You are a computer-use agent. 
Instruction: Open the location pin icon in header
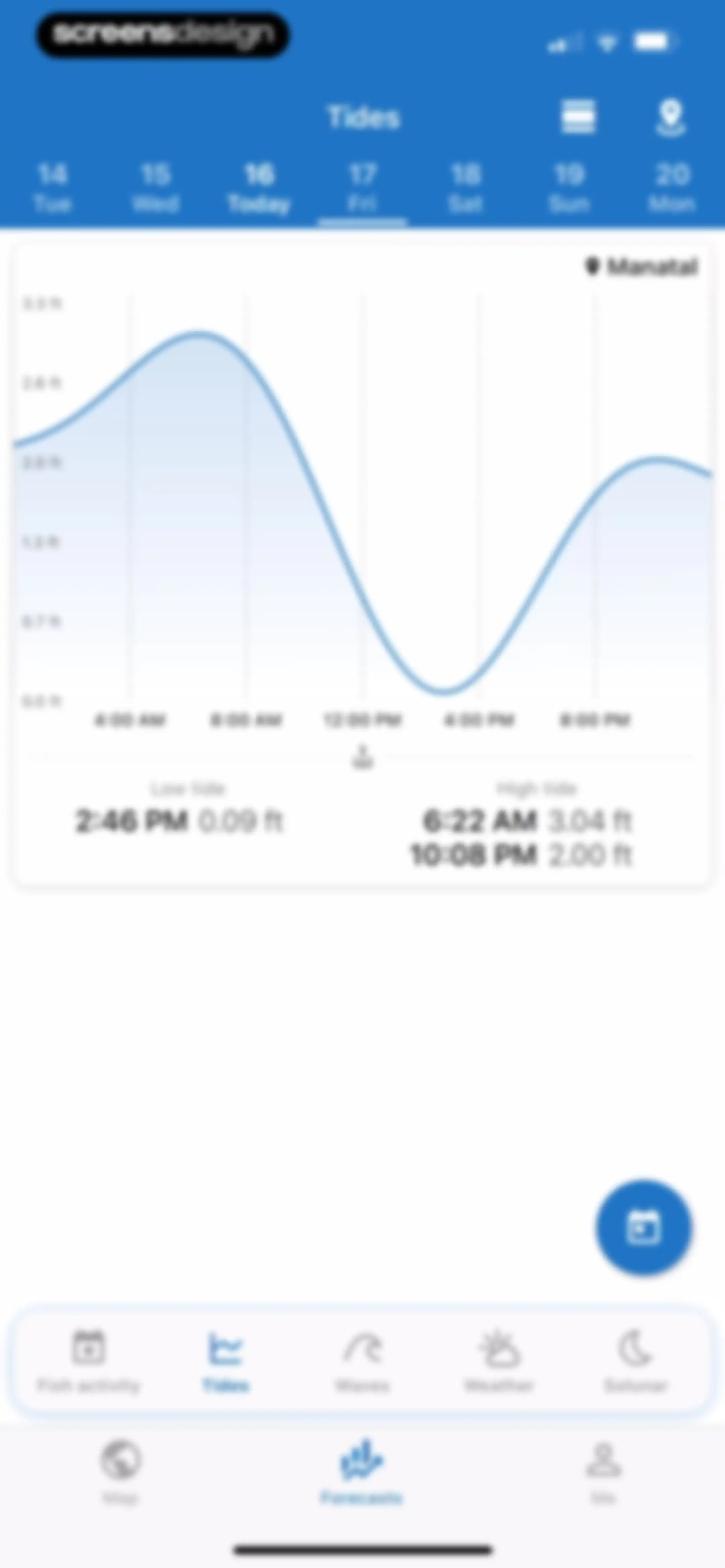670,117
